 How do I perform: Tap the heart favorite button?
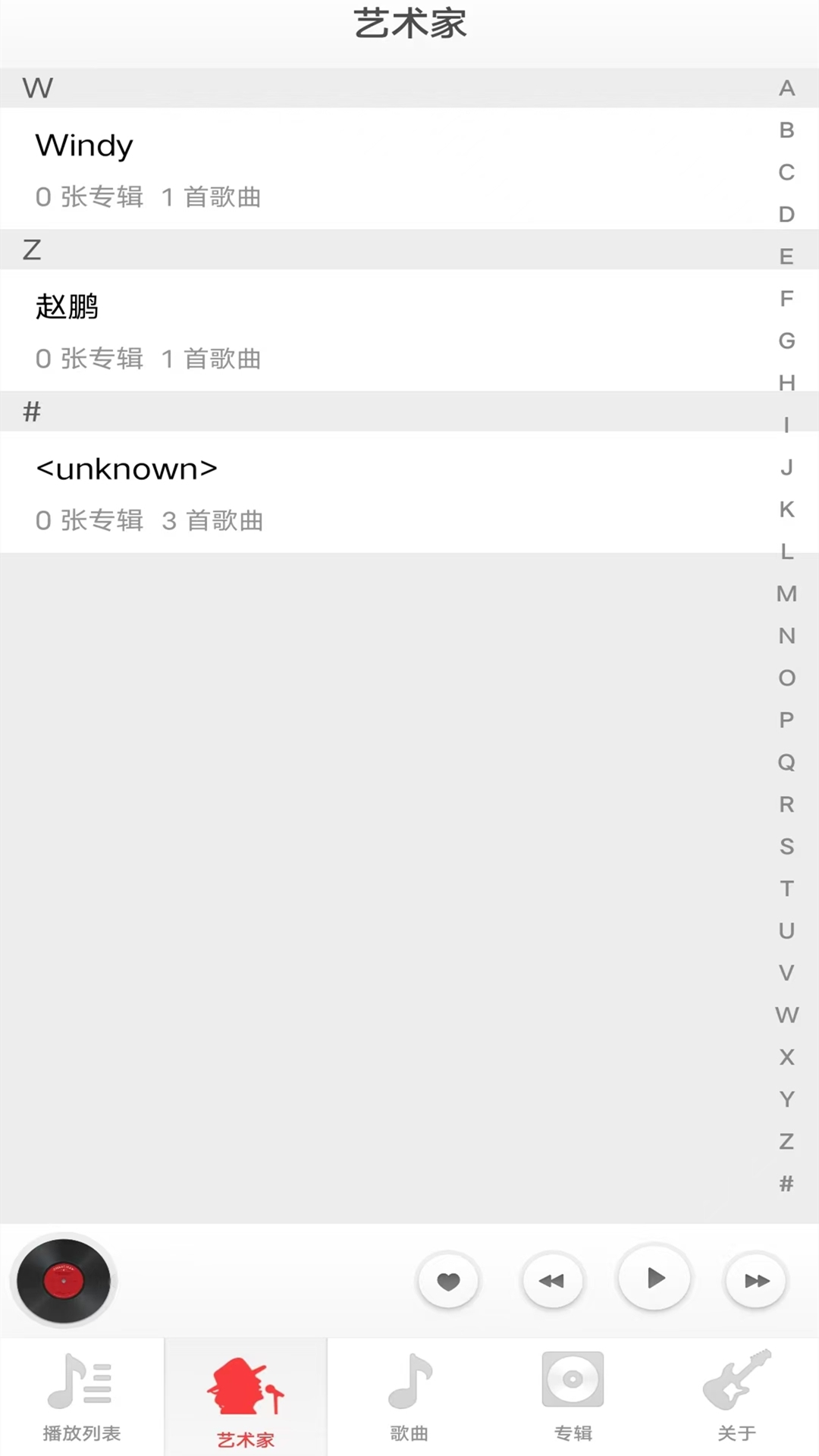coord(448,1281)
